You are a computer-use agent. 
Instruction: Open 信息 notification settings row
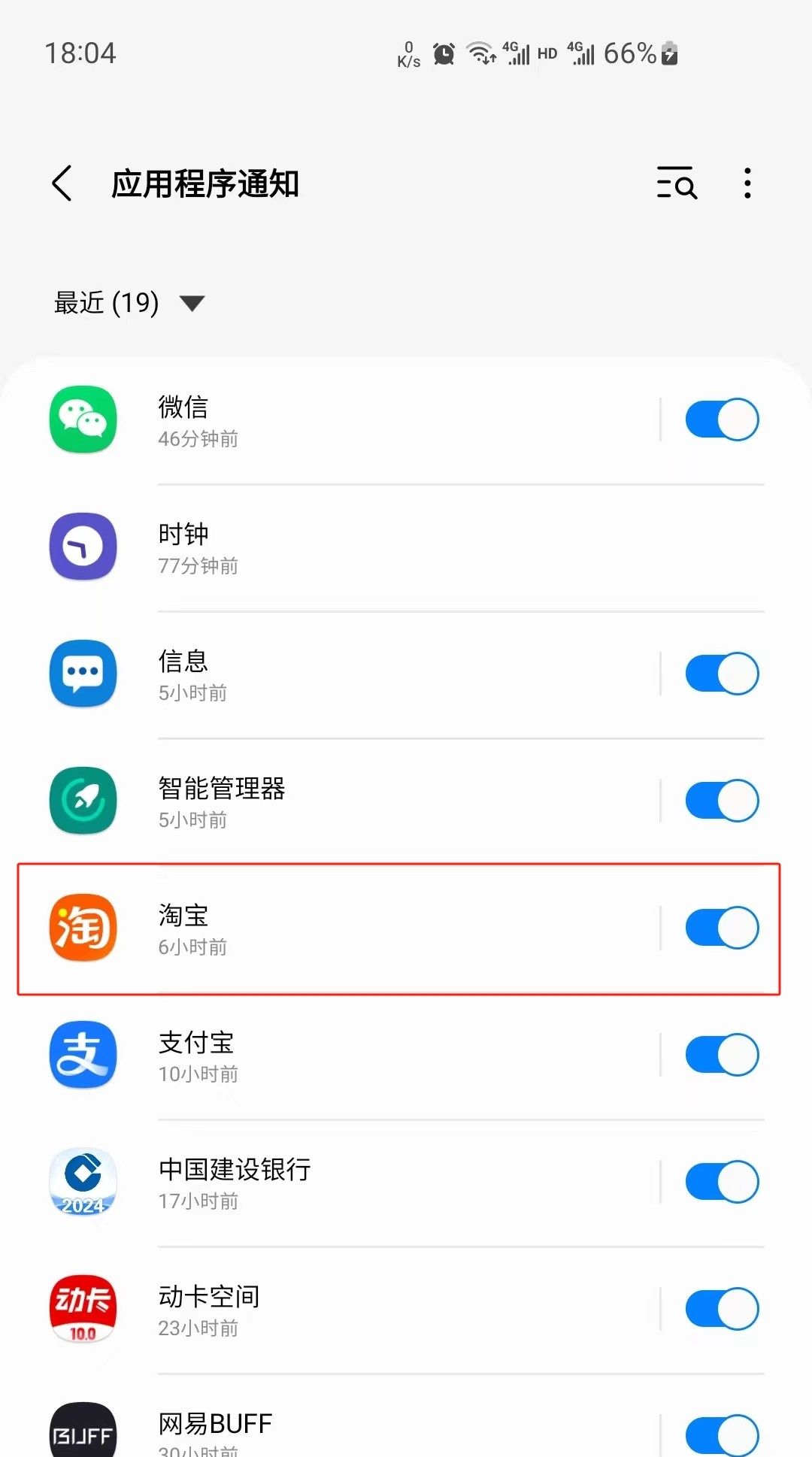(x=338, y=674)
